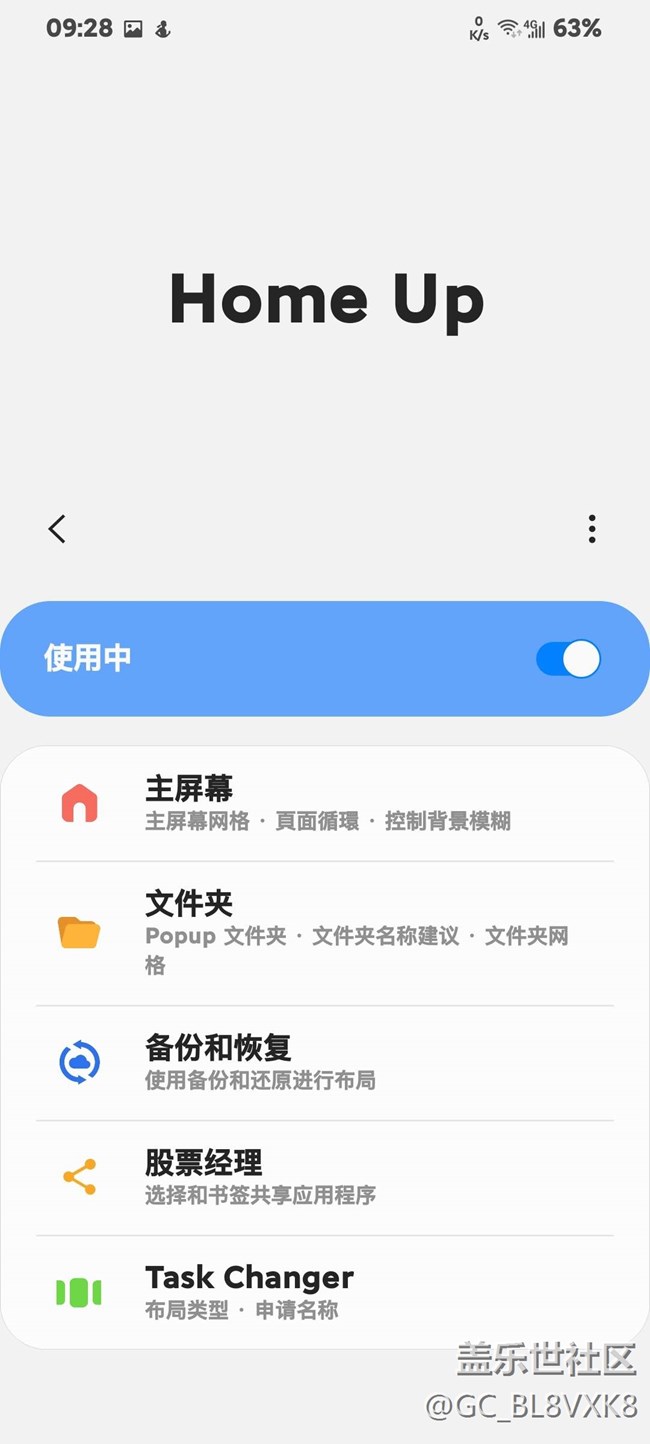Open 备份和恢复
Image resolution: width=650 pixels, height=1444 pixels.
(x=325, y=1062)
